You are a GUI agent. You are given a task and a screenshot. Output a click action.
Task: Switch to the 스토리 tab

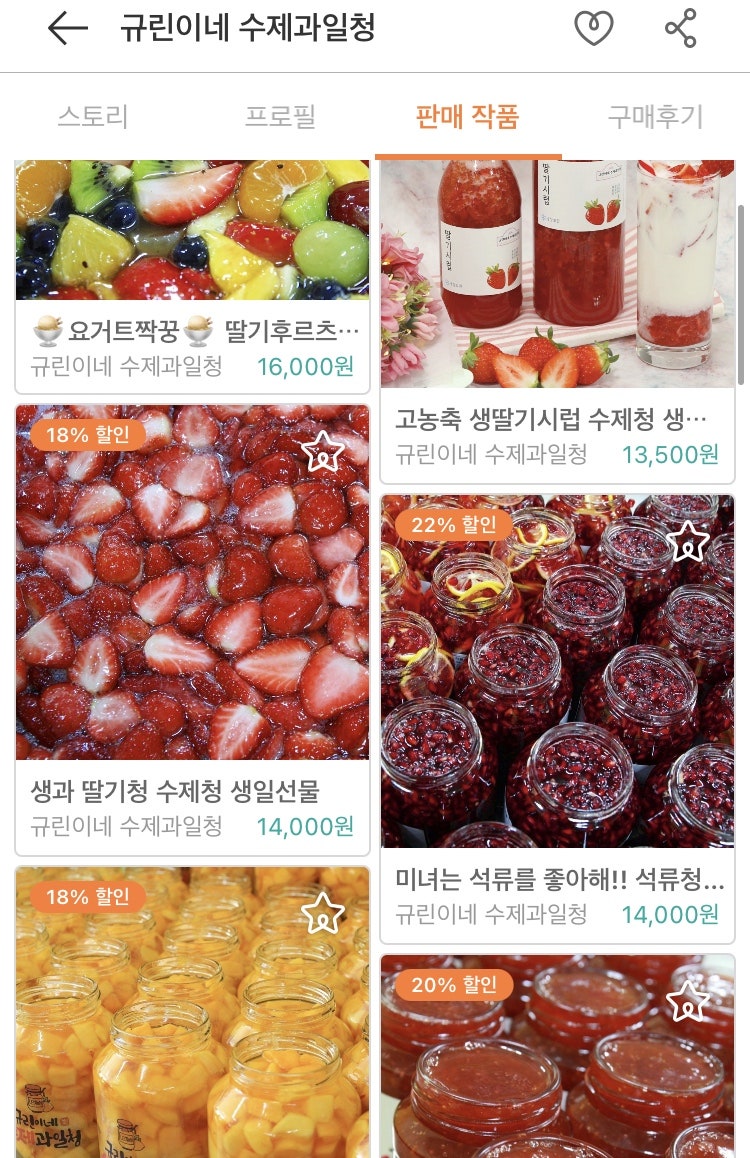click(93, 117)
